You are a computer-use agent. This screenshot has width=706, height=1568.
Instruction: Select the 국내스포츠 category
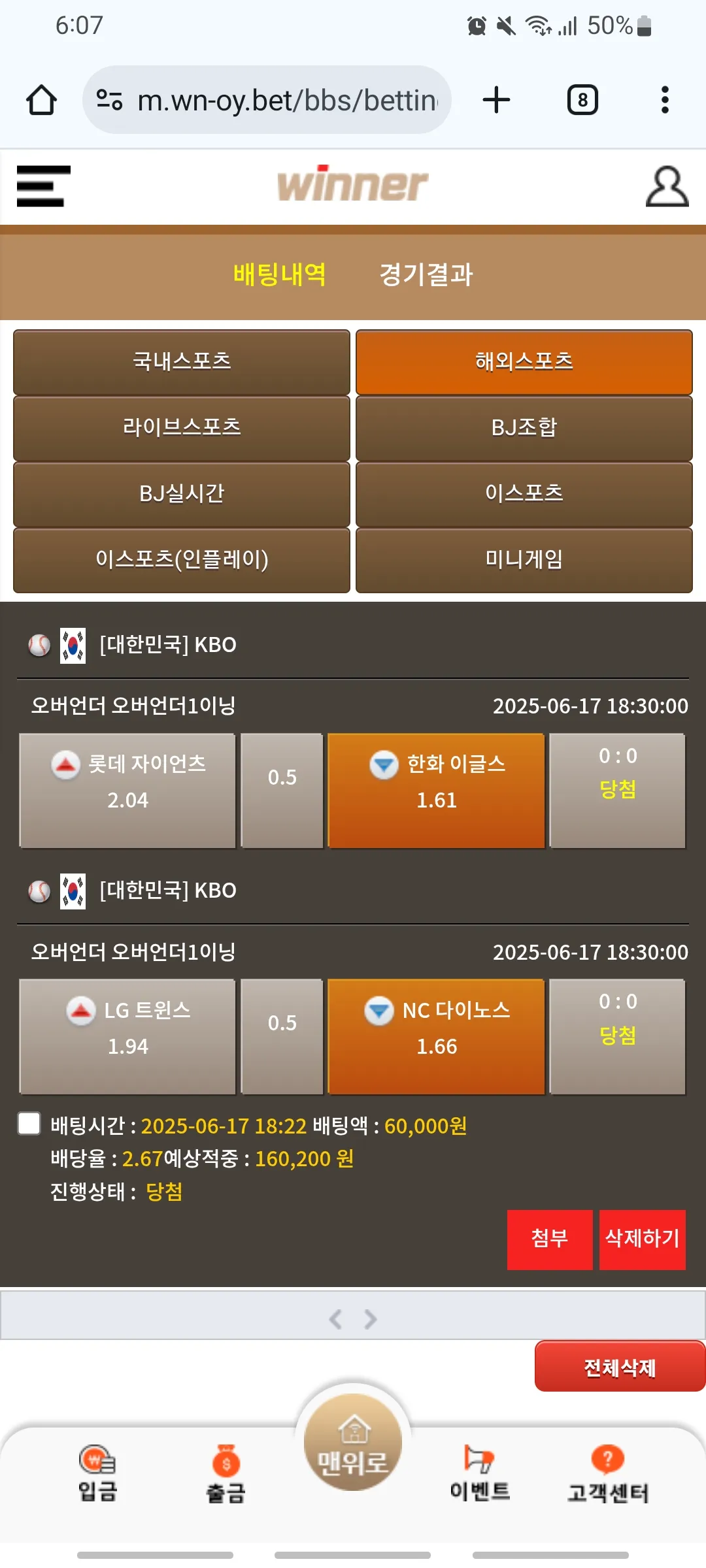click(x=182, y=362)
